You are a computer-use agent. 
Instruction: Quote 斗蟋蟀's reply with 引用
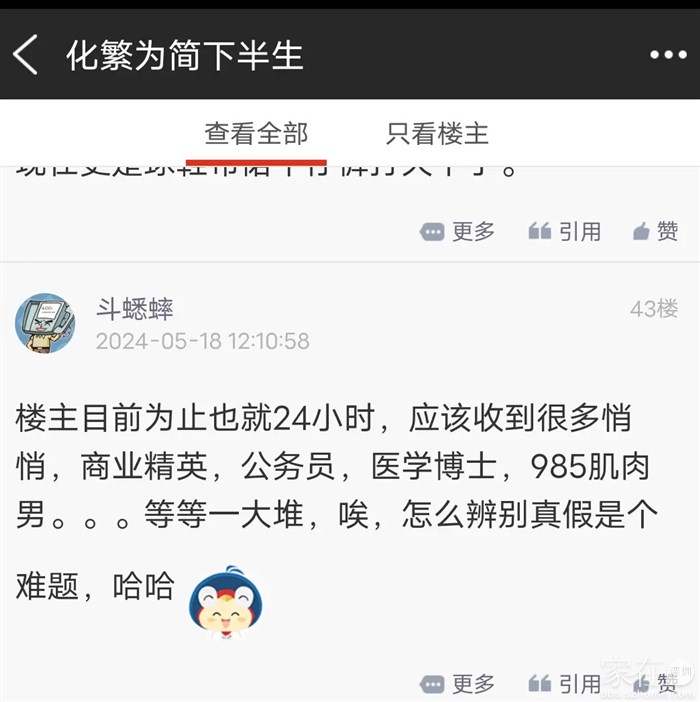(x=565, y=684)
